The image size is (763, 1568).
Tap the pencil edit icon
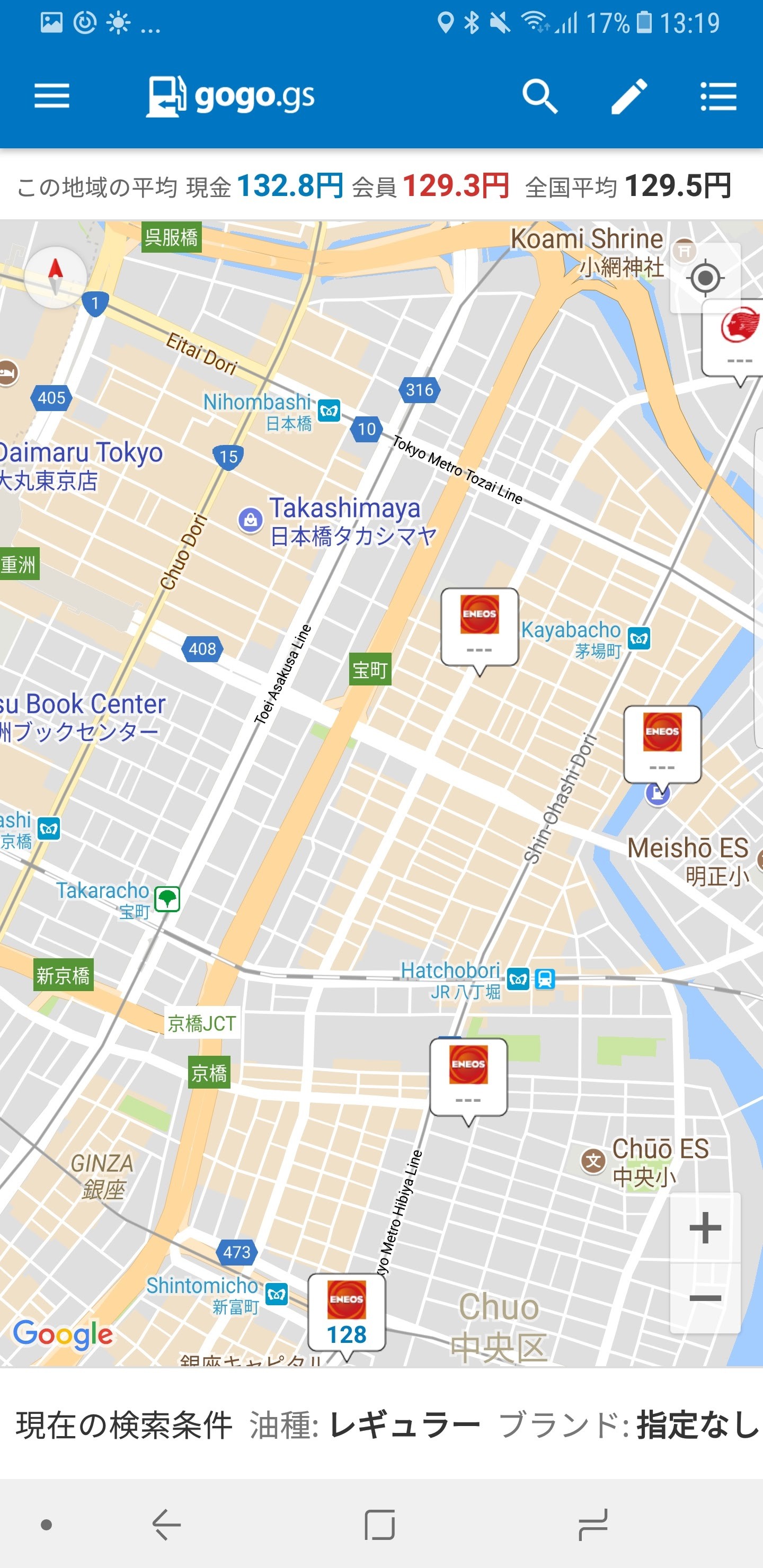[x=629, y=96]
